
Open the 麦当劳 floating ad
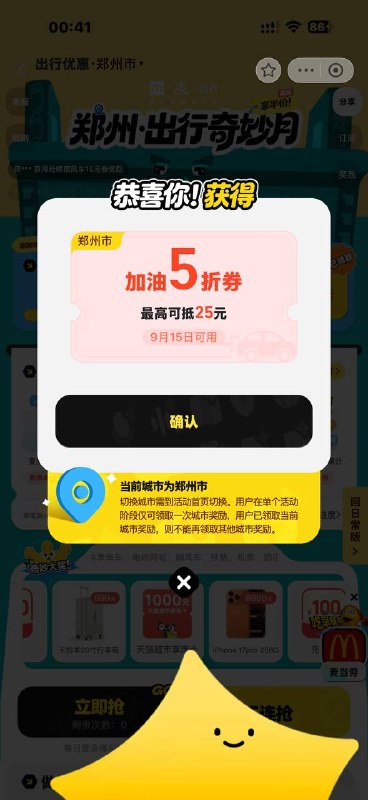click(343, 655)
